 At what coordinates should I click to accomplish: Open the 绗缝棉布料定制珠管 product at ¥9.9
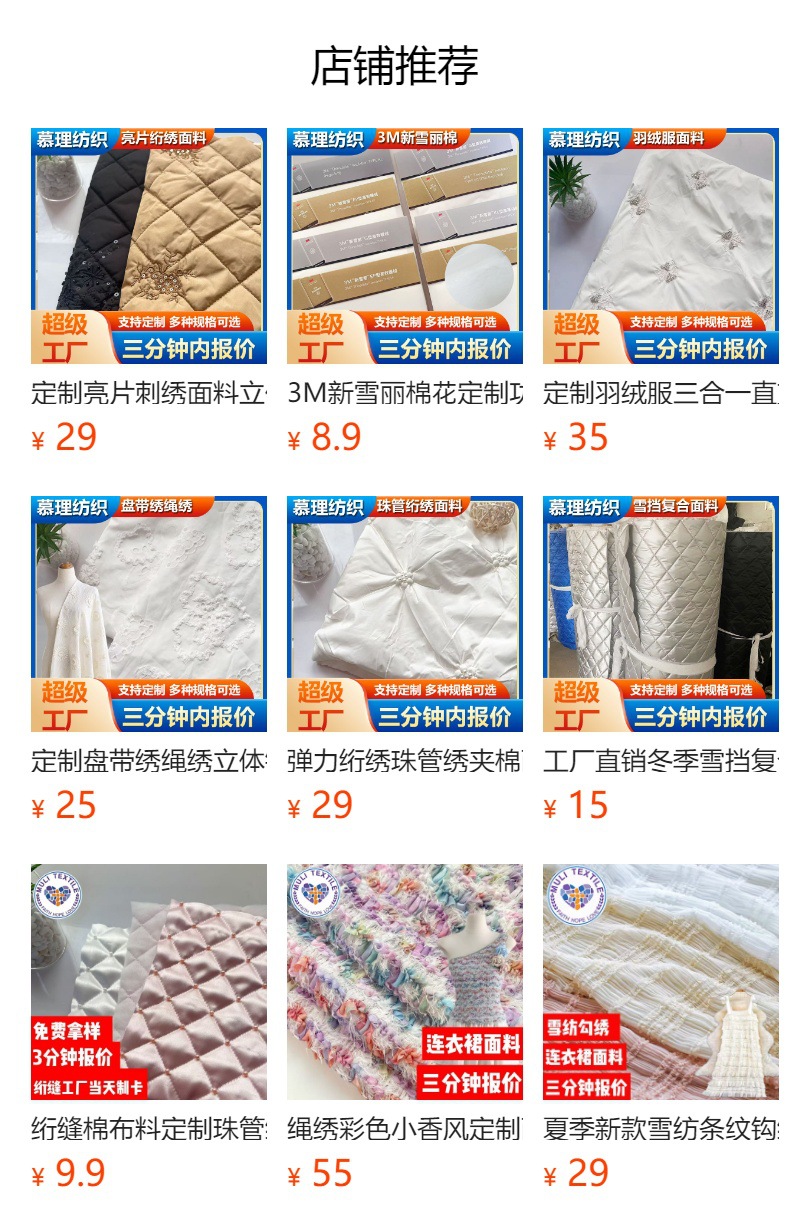(149, 982)
